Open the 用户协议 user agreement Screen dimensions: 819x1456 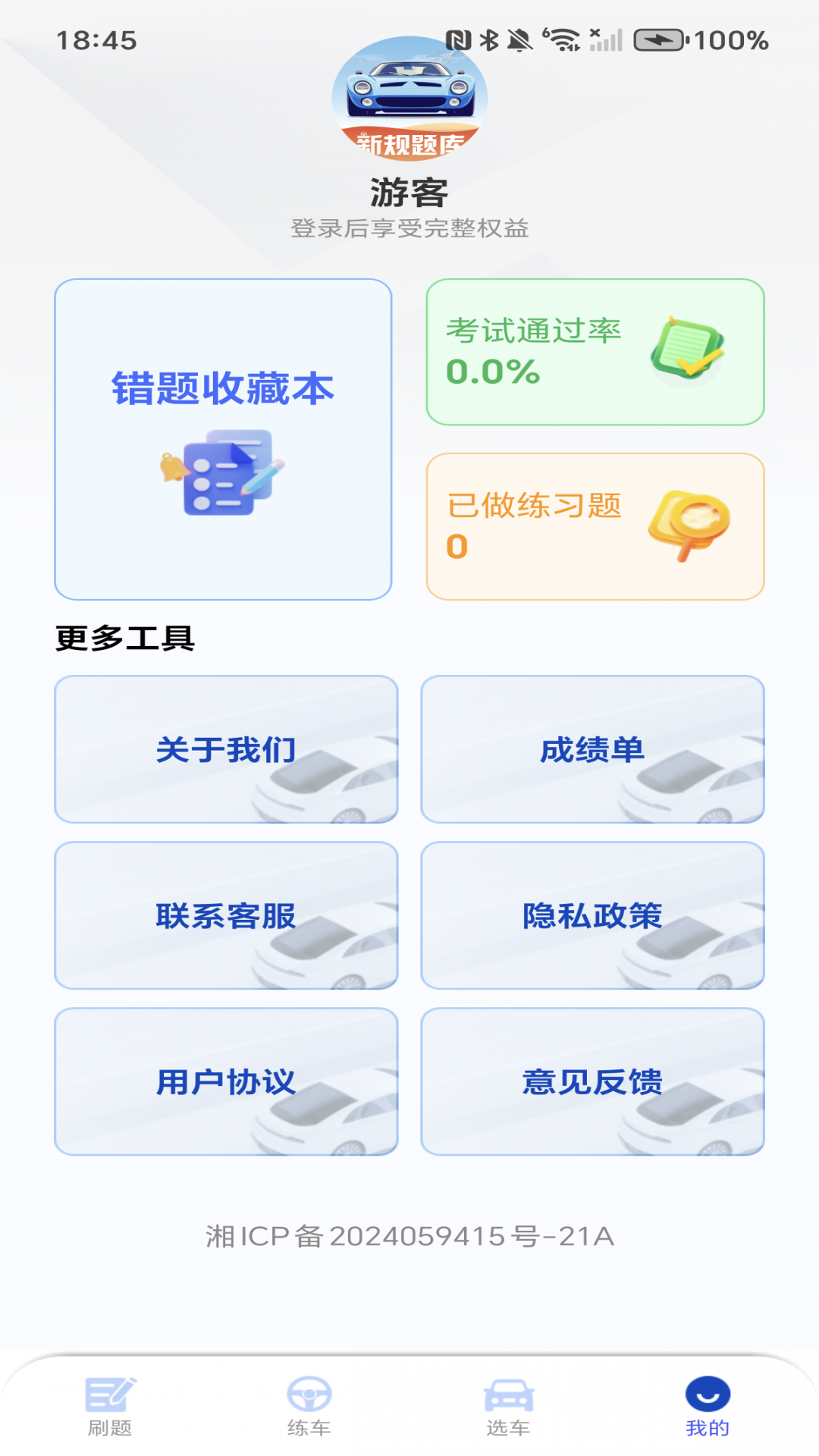225,1083
